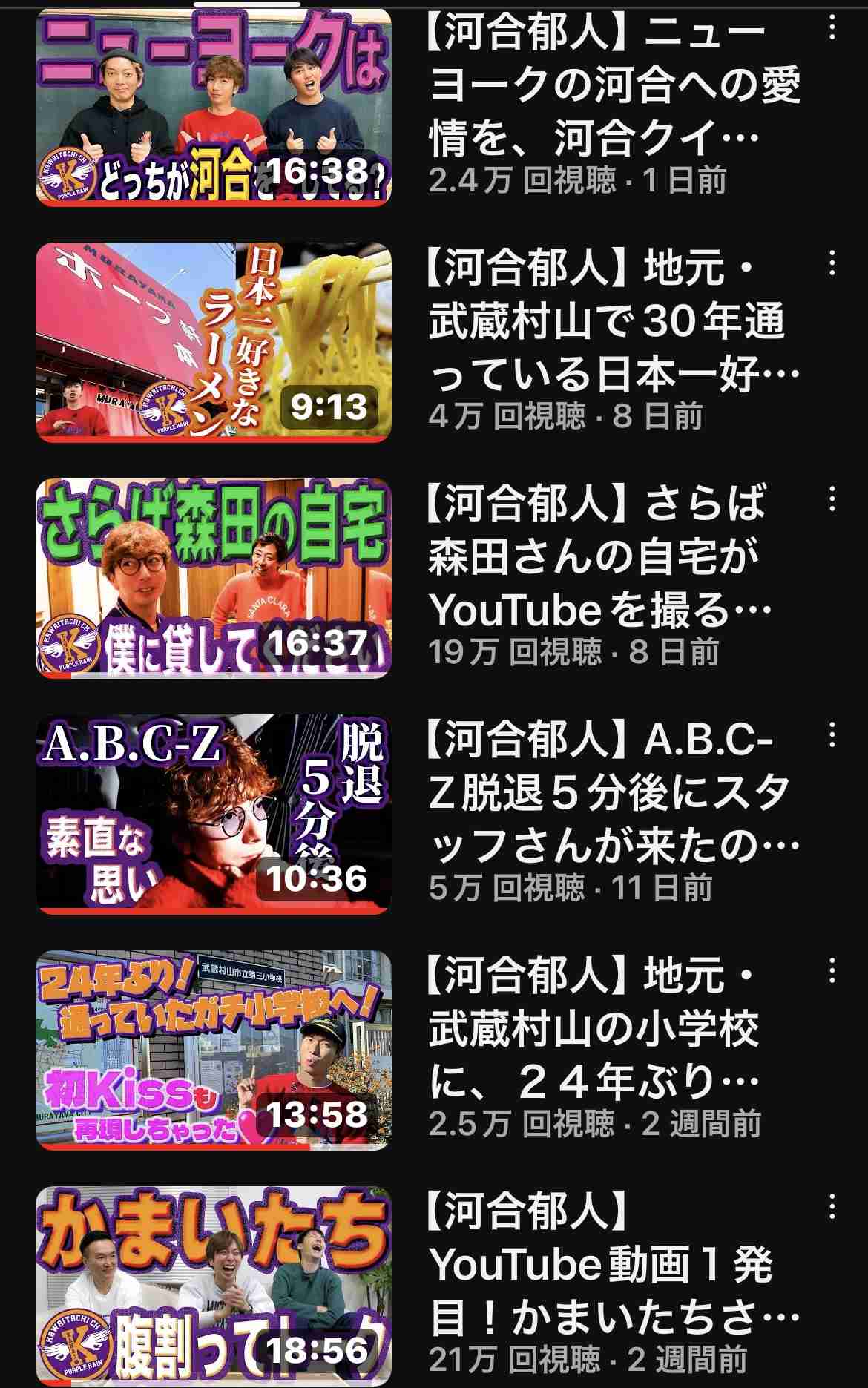Watch the かまいたち 18:56 video
Image resolution: width=868 pixels, height=1388 pixels.
tap(214, 1286)
